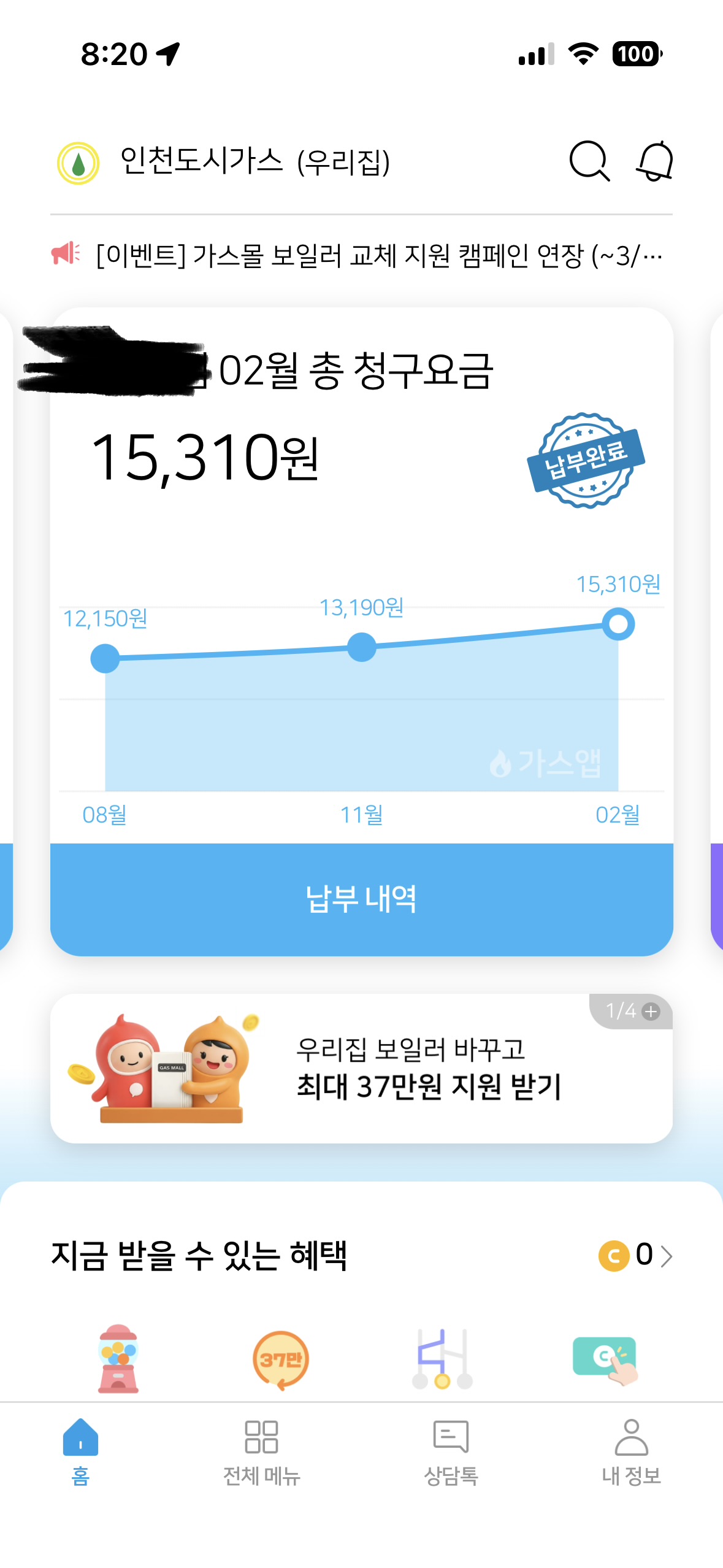Expand the 1/4 banner list
The width and height of the screenshot is (723, 1568).
[632, 1011]
